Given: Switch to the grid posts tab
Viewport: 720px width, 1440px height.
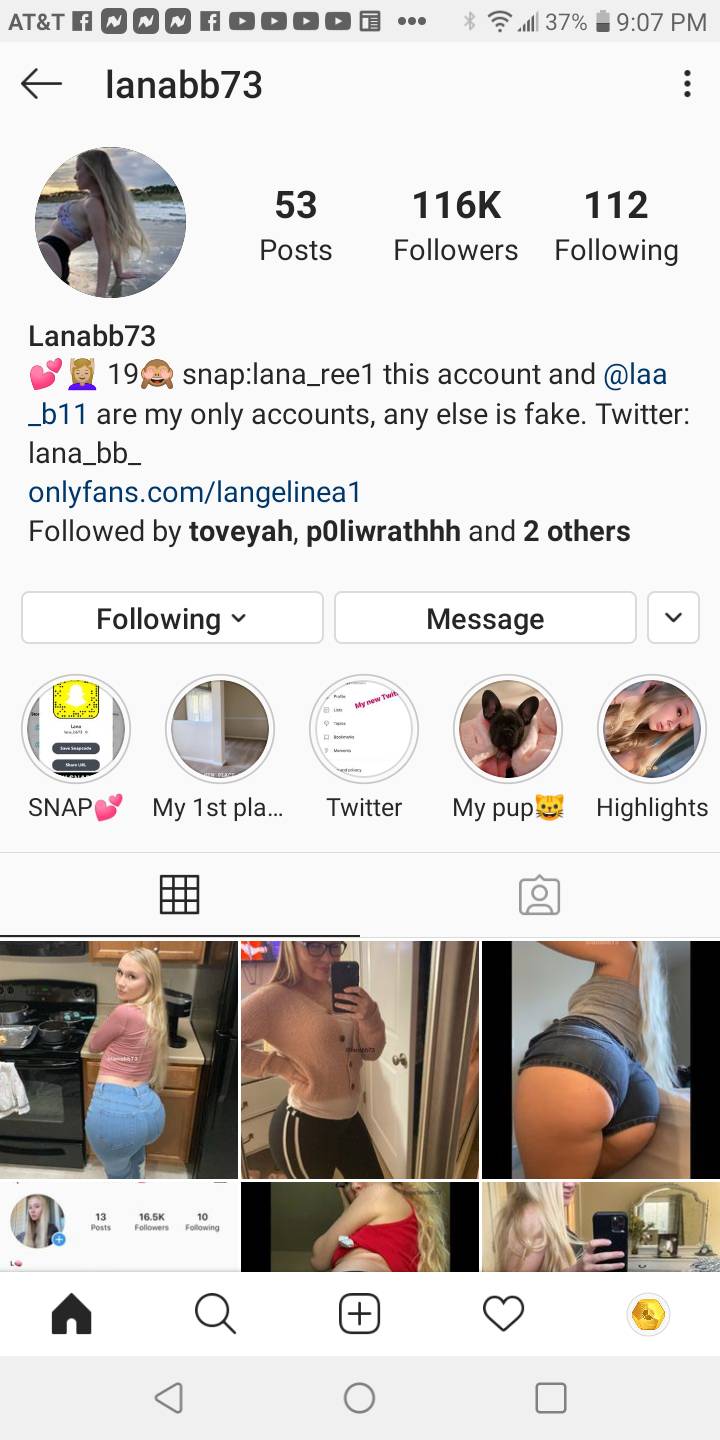Looking at the screenshot, I should [180, 894].
